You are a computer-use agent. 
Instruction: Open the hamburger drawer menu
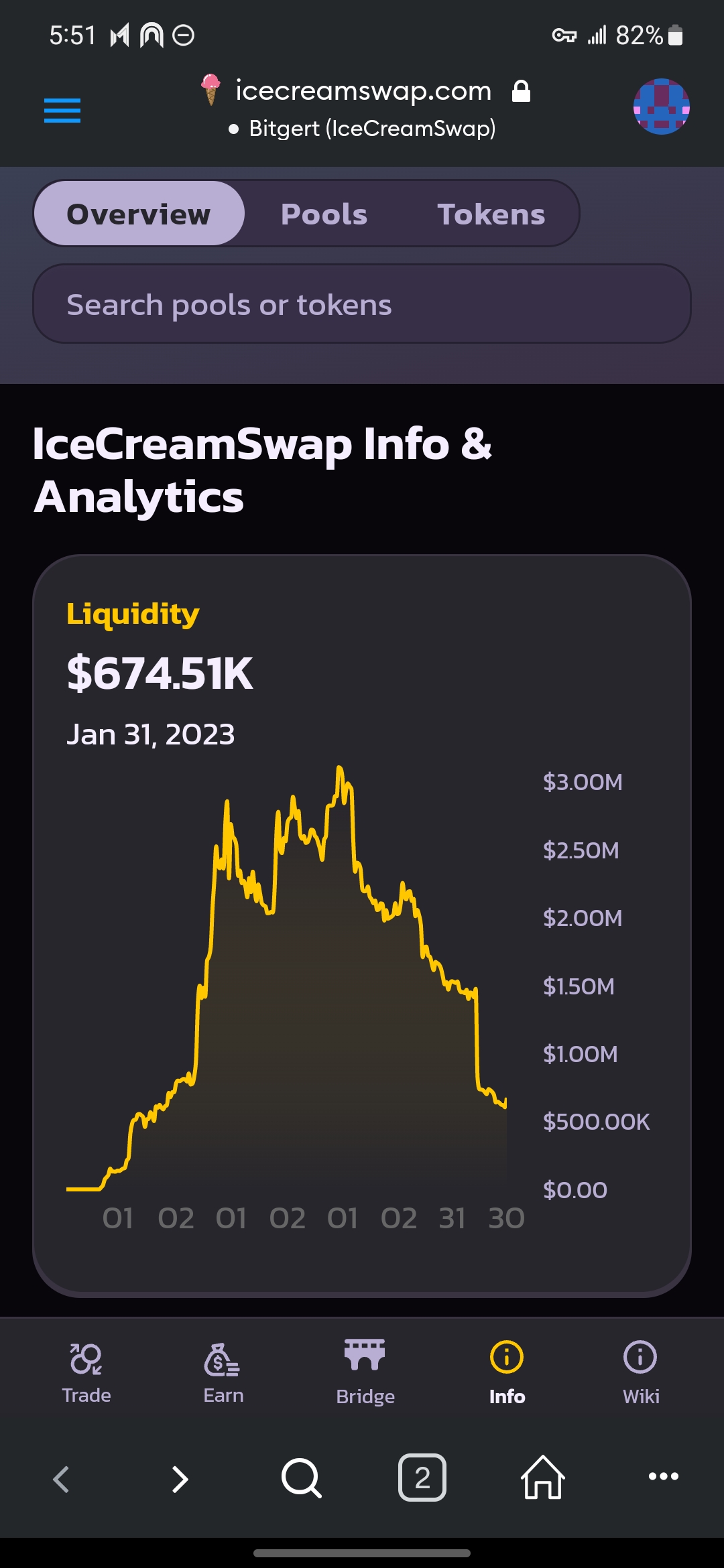[x=62, y=111]
